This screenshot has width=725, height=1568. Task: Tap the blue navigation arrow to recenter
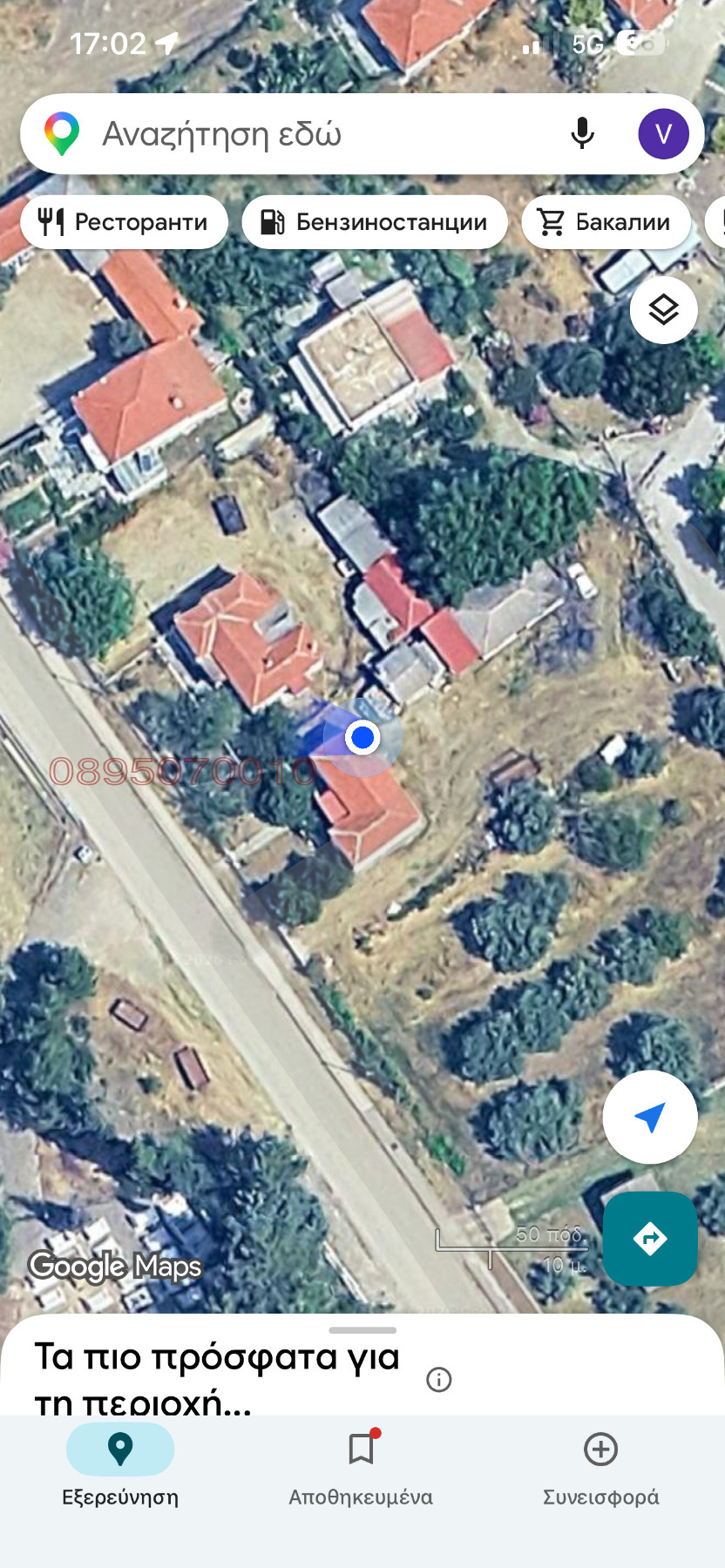point(650,1118)
